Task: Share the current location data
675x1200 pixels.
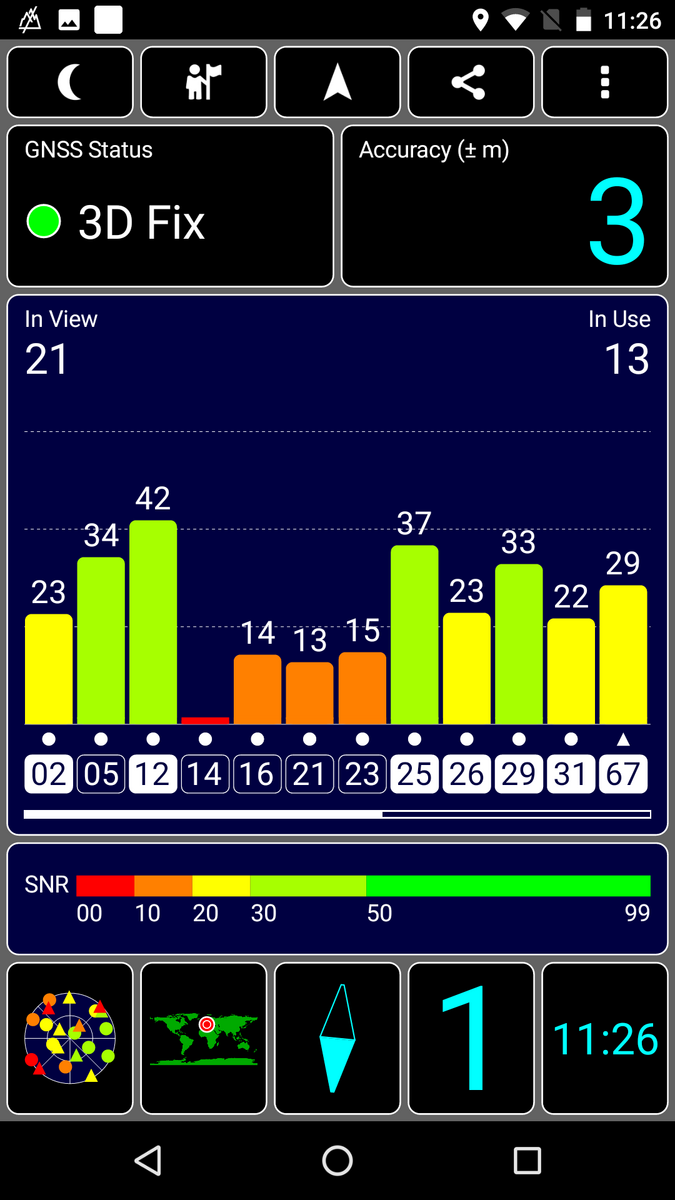Action: coord(471,83)
